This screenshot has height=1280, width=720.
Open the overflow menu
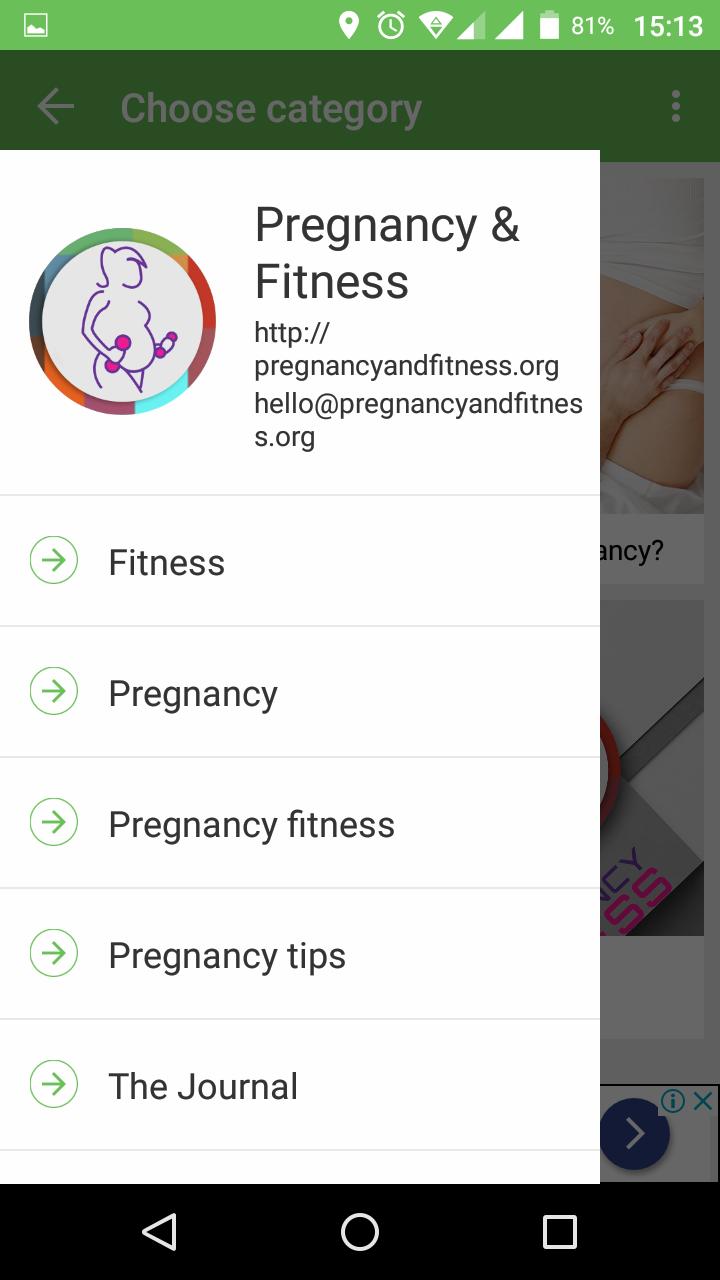pos(676,107)
